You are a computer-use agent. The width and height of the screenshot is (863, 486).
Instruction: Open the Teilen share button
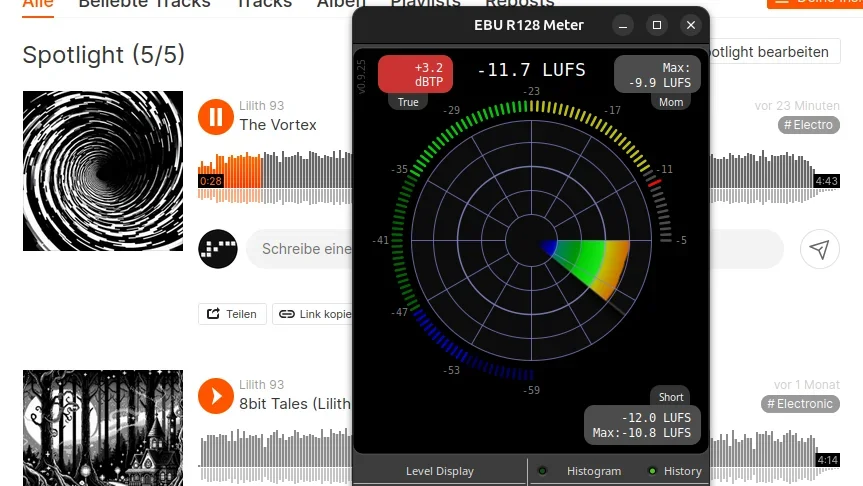tap(232, 314)
